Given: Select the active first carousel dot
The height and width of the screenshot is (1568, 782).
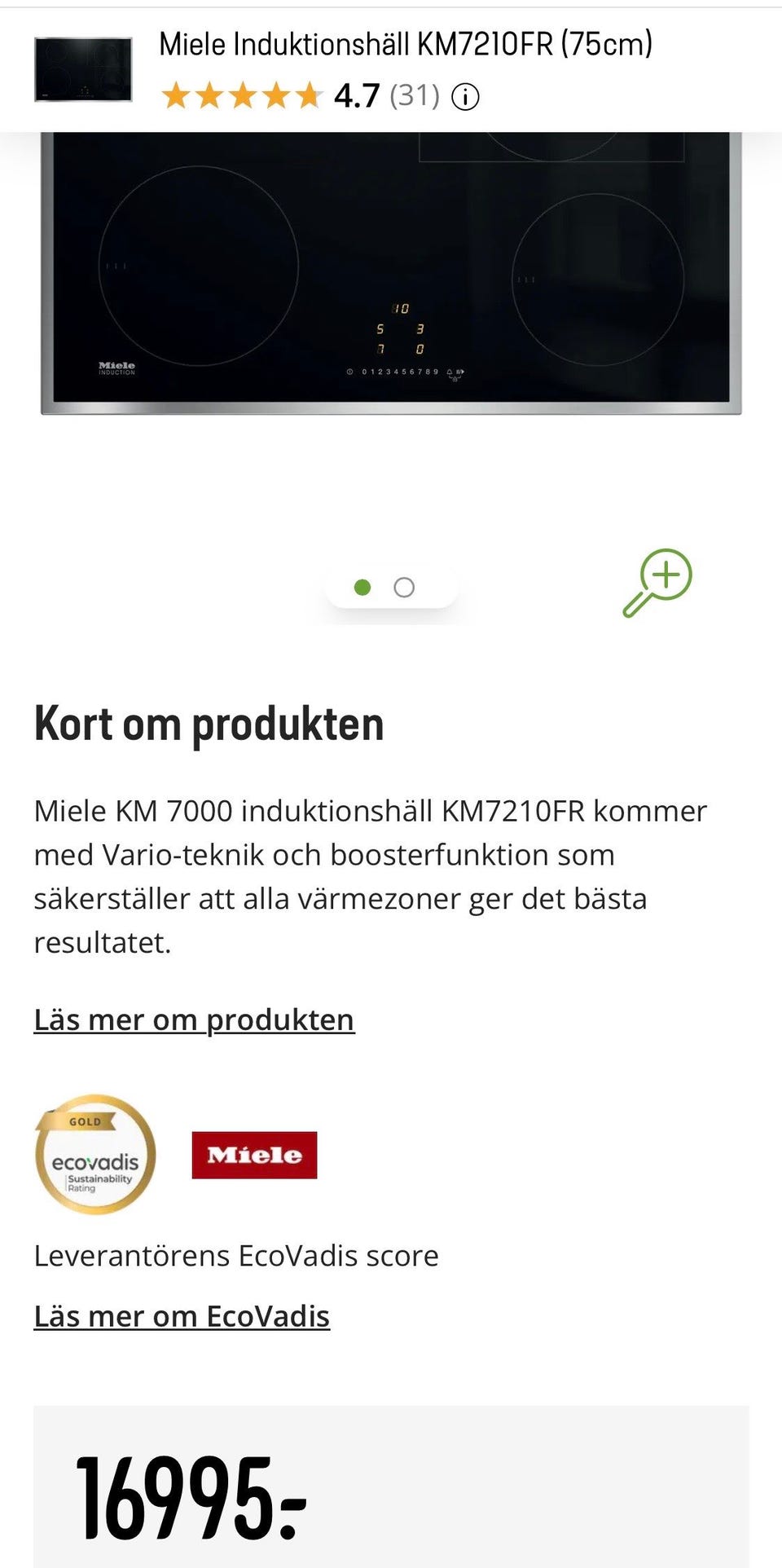Looking at the screenshot, I should 362,587.
